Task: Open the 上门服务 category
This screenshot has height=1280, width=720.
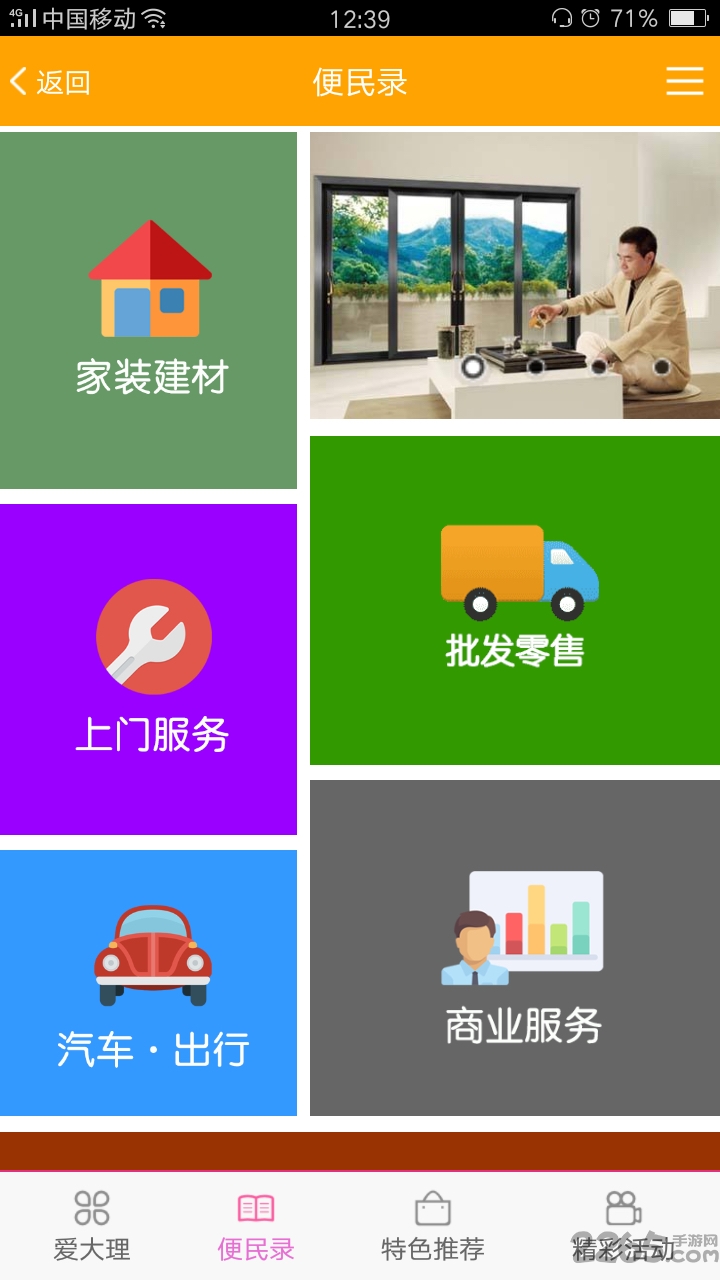Action: pyautogui.click(x=149, y=669)
